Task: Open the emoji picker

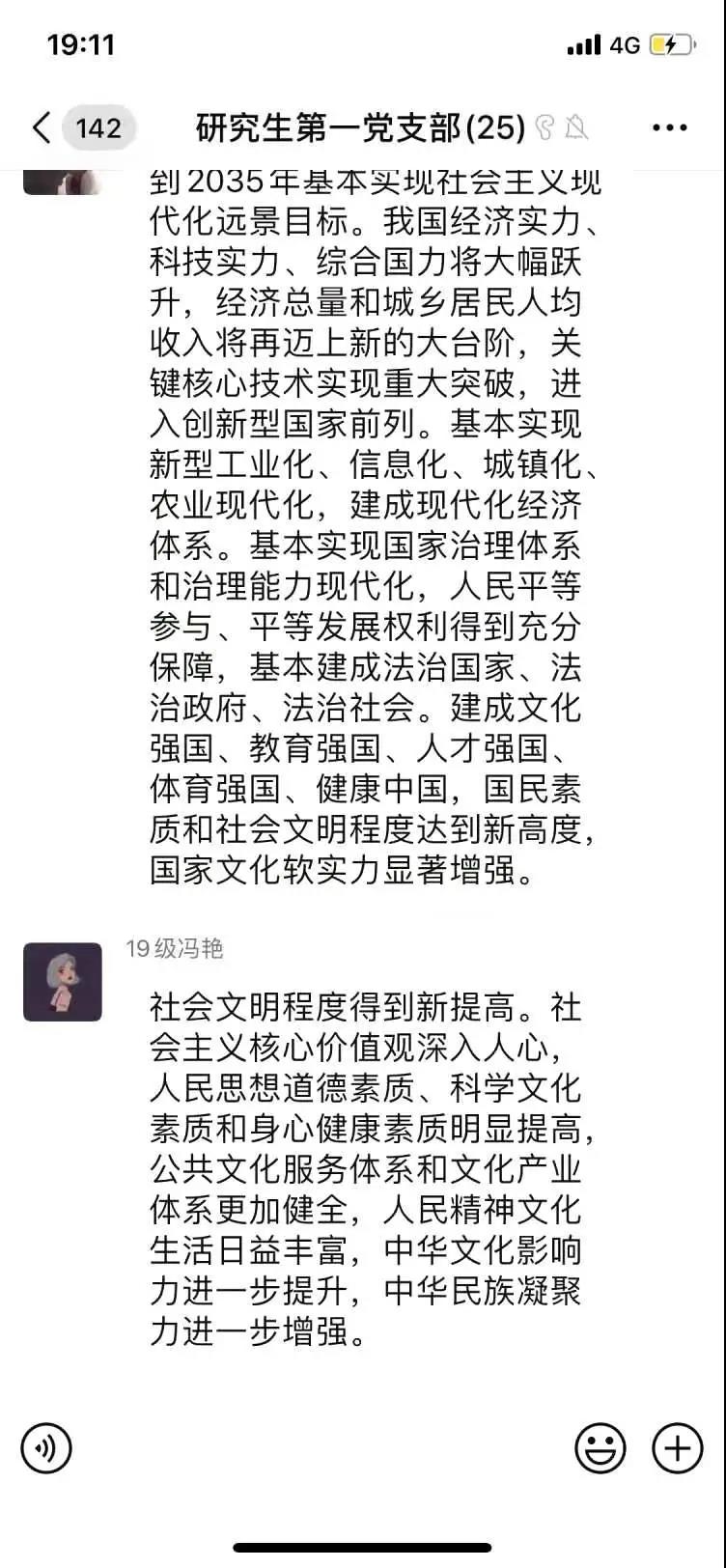Action: point(600,1448)
